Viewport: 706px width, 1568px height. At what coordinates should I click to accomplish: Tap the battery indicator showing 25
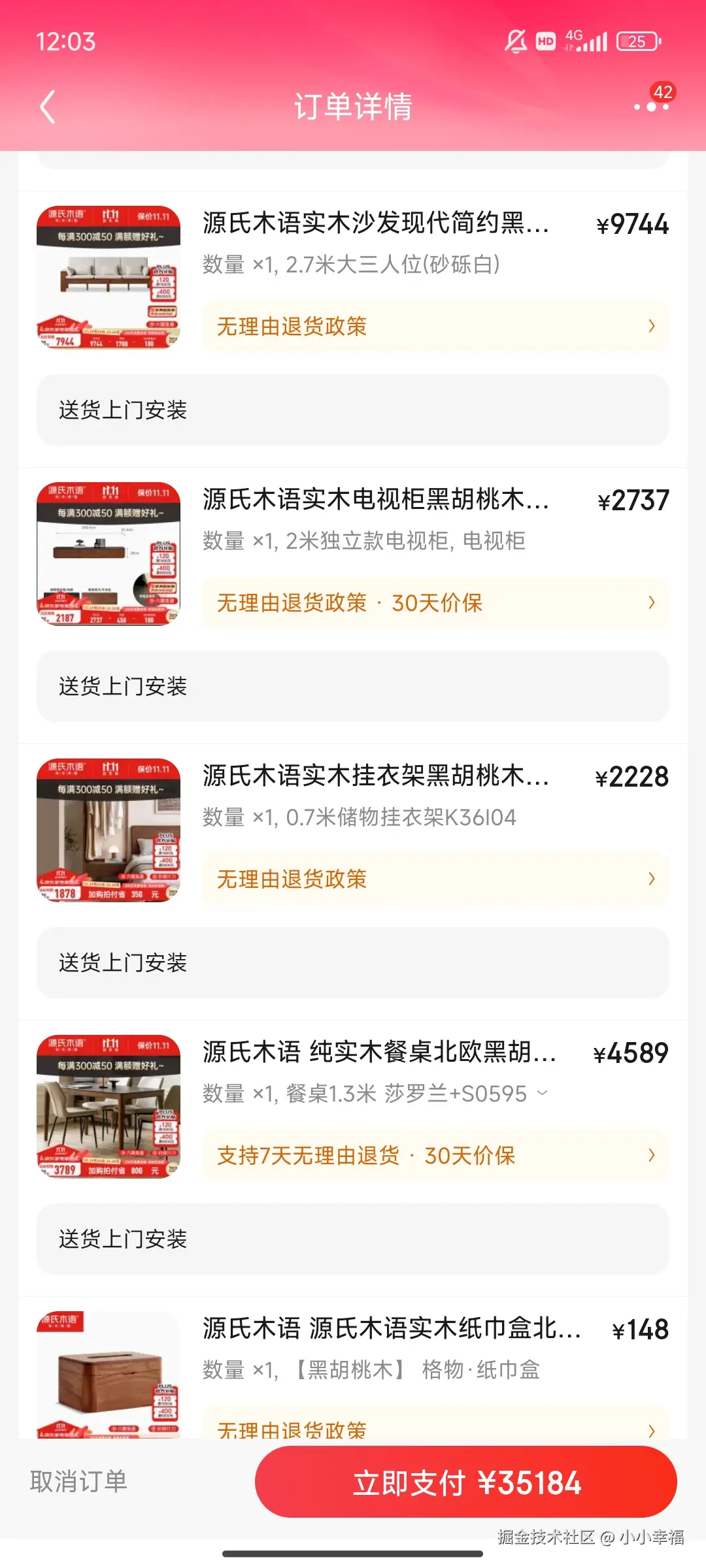pos(639,41)
